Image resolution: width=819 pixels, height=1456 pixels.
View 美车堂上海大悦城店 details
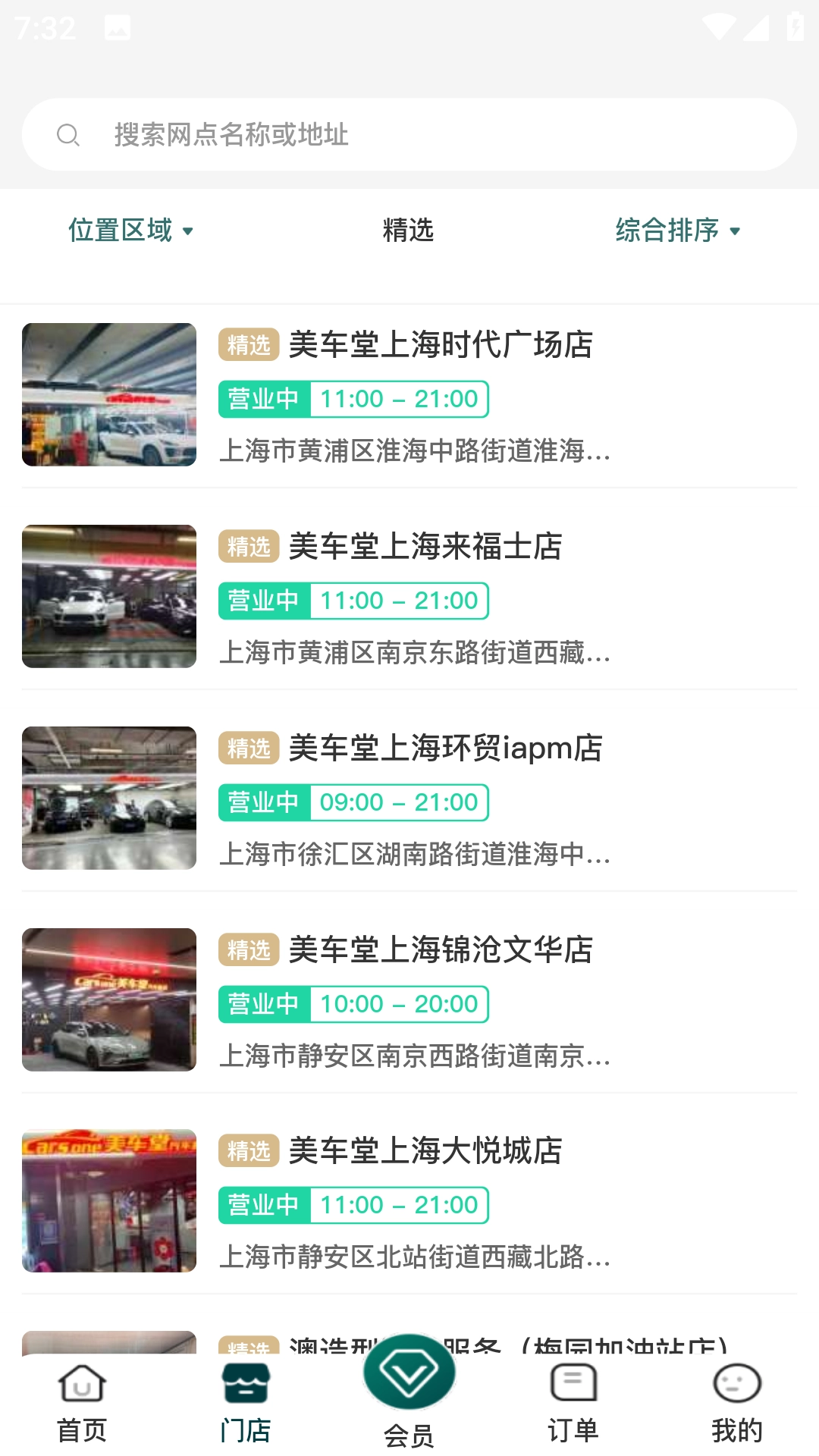pos(425,1152)
